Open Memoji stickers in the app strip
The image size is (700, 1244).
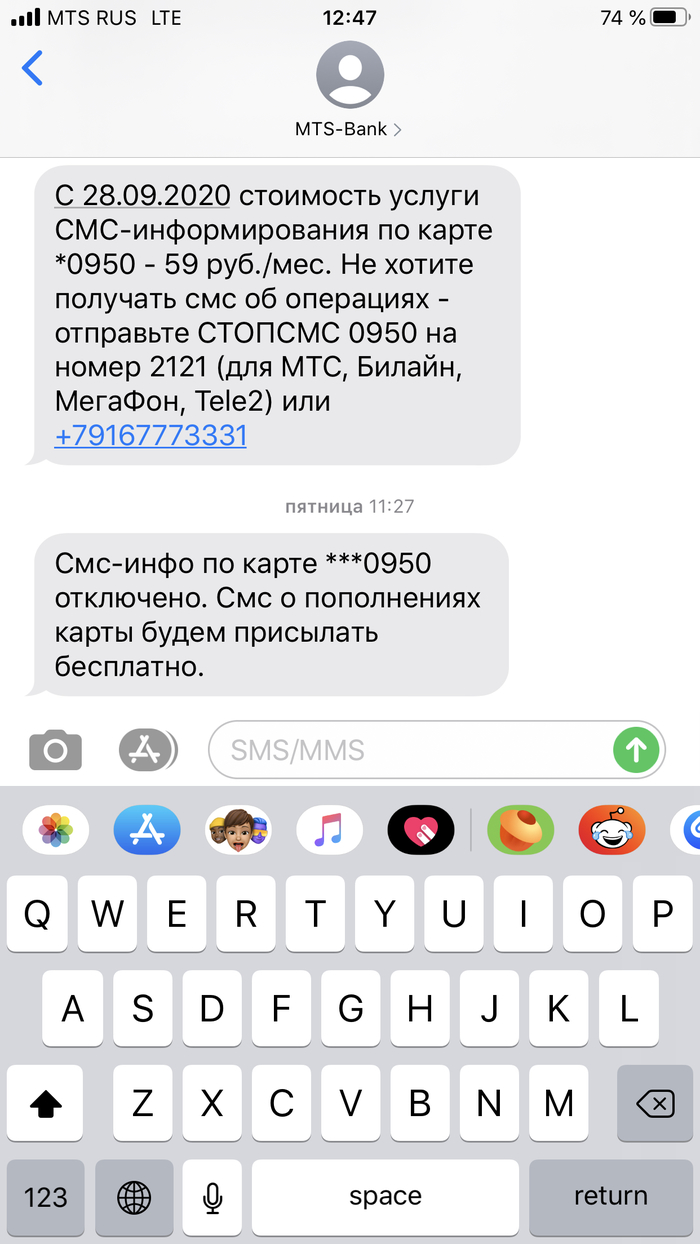(238, 829)
